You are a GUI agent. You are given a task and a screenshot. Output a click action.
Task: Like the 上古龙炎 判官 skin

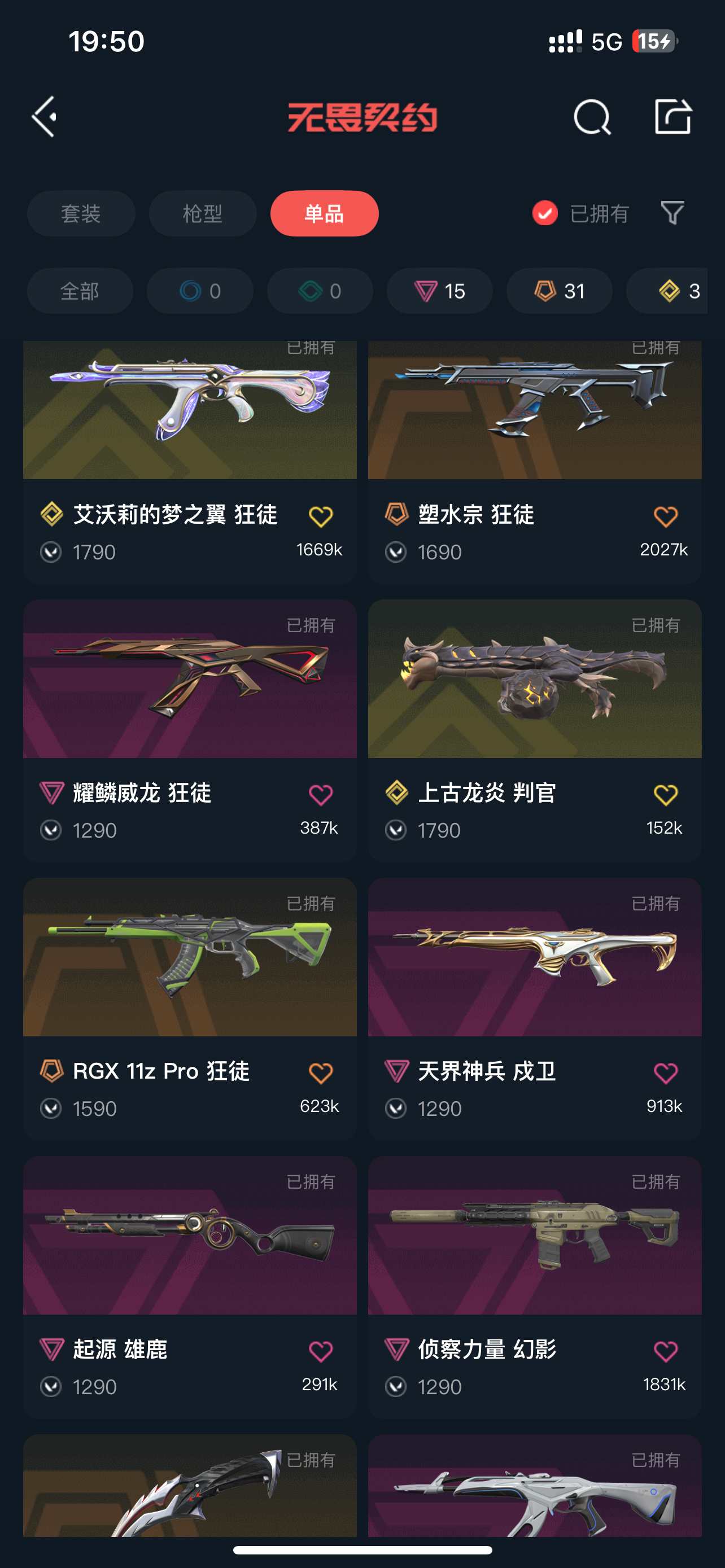tap(665, 795)
